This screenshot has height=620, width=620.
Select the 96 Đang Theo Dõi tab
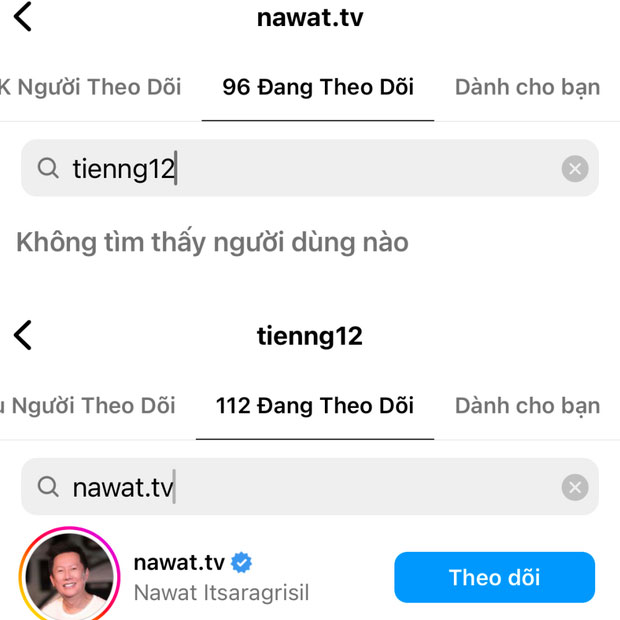318,87
